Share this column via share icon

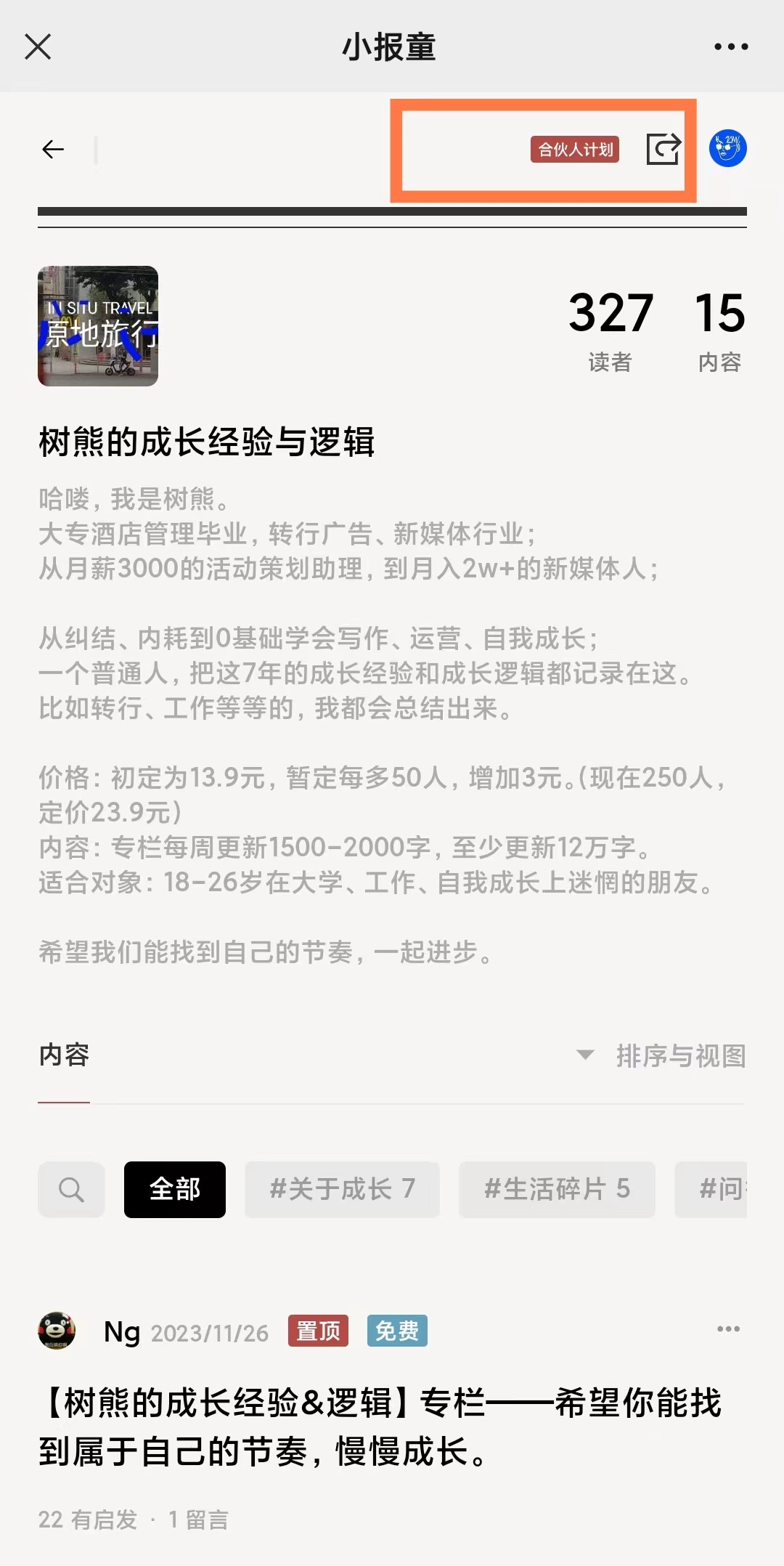663,149
